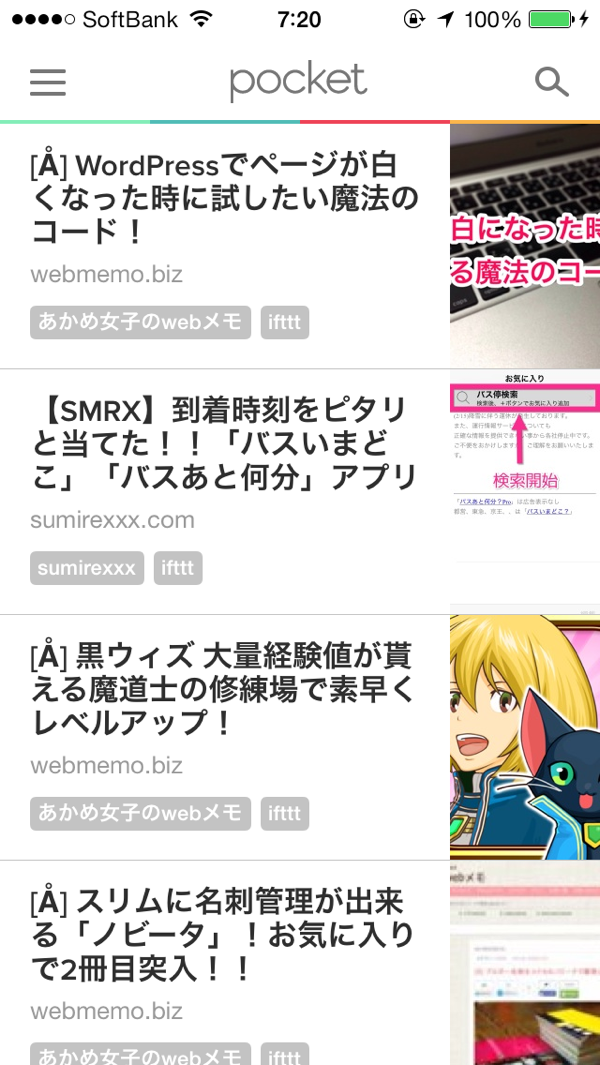
Task: Open the keyboard photo thumbnail
Action: pos(525,246)
